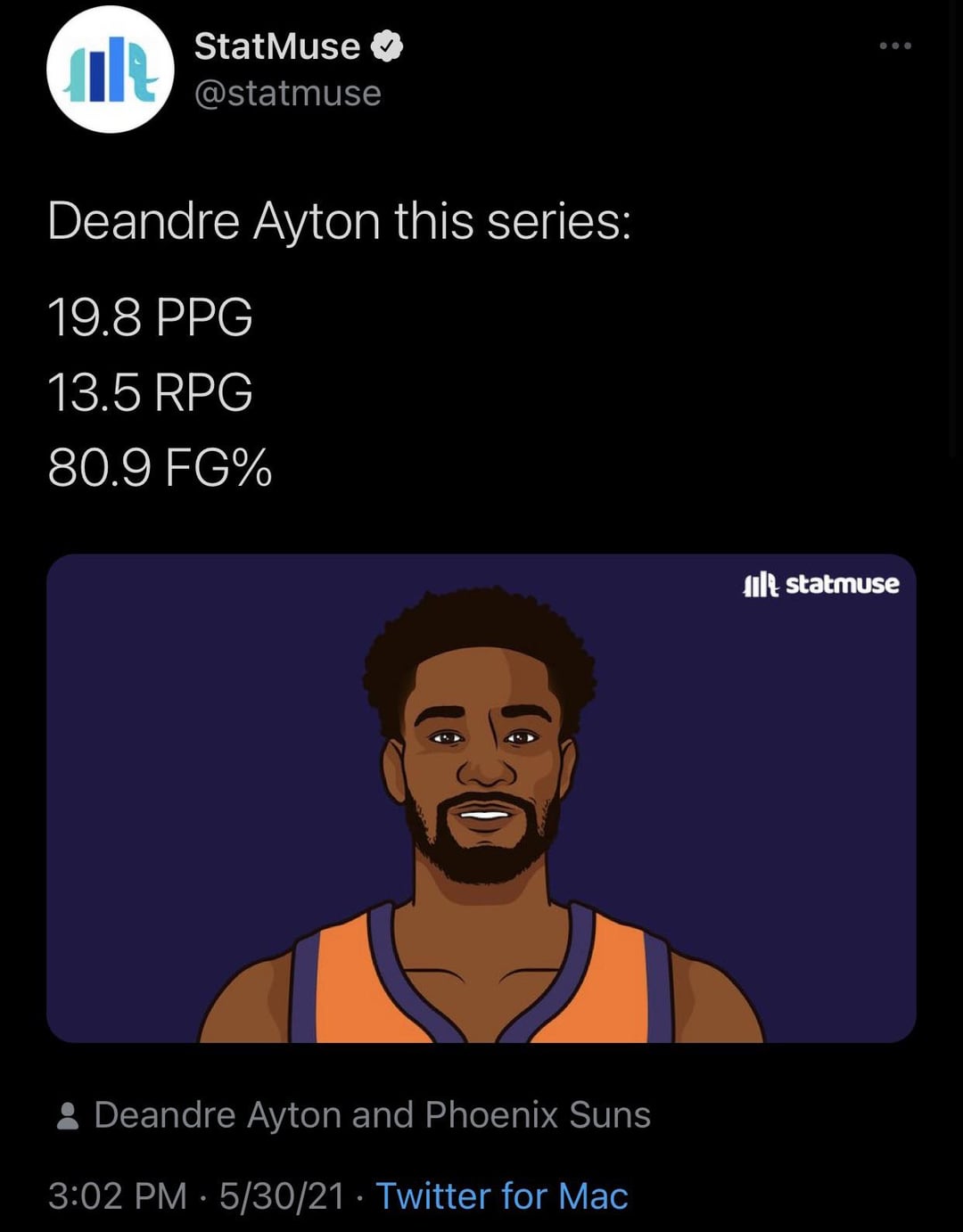Open the tweet's three-dot overflow menu

click(894, 46)
